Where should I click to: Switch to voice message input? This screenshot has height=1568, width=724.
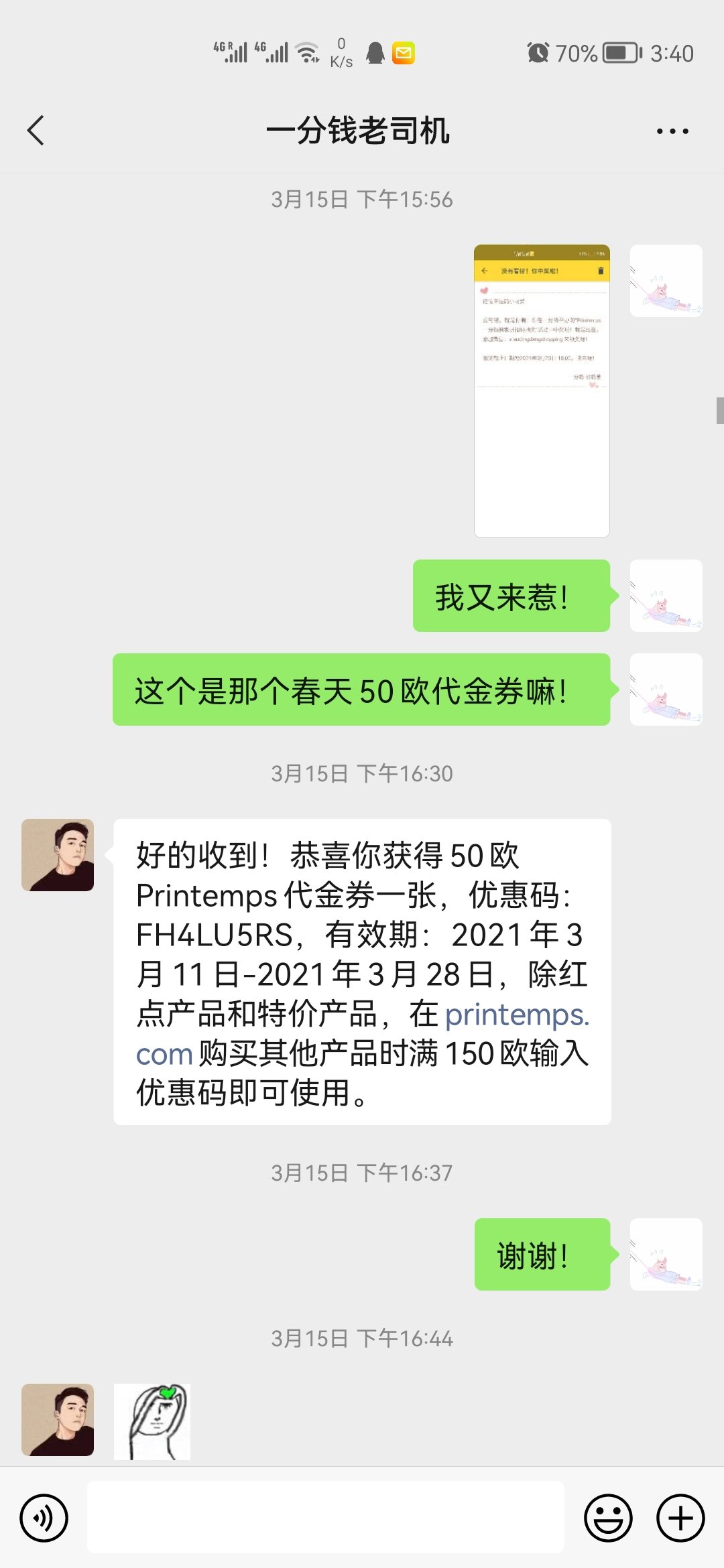44,1518
